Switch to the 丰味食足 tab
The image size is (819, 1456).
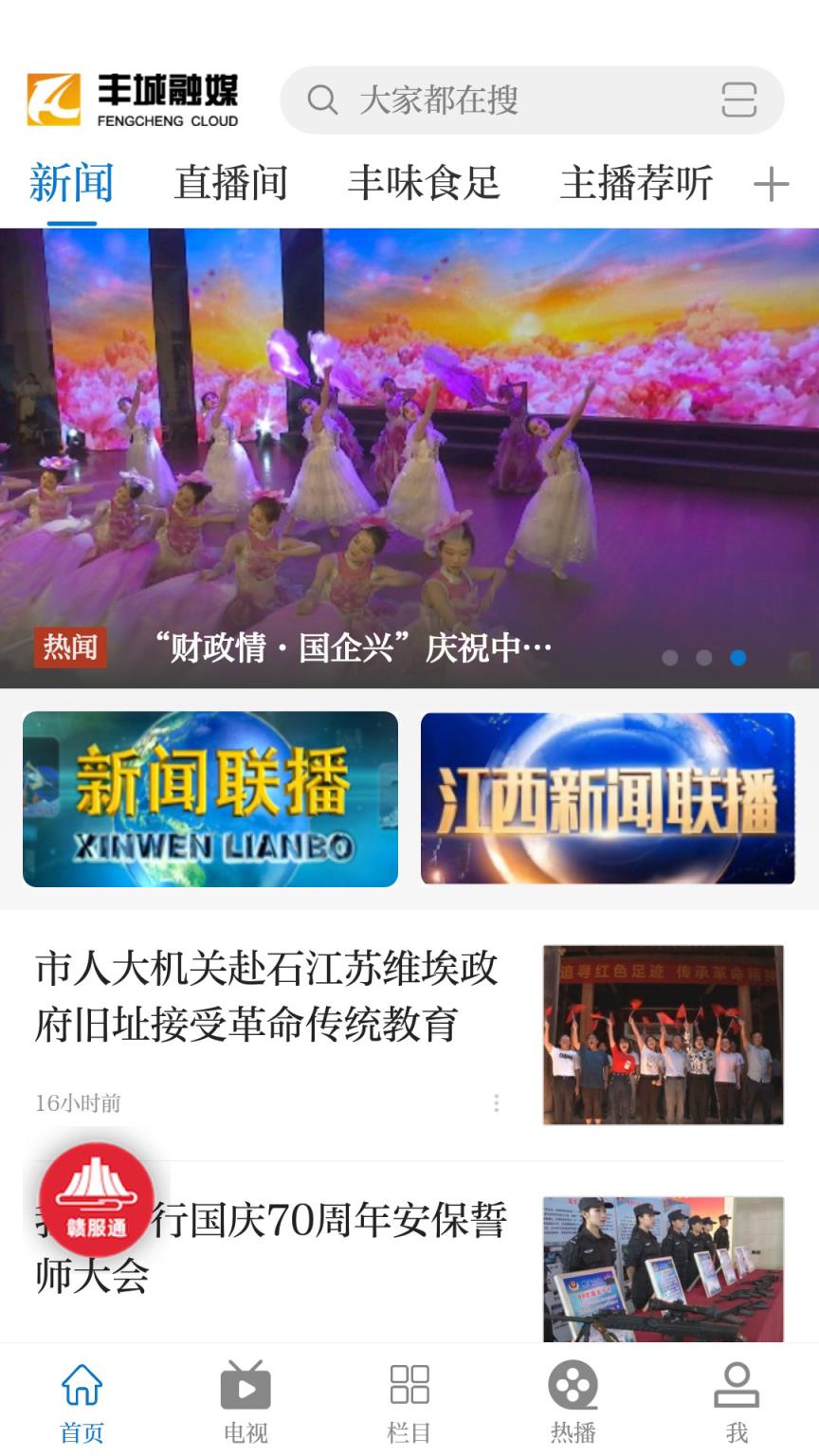[x=423, y=183]
